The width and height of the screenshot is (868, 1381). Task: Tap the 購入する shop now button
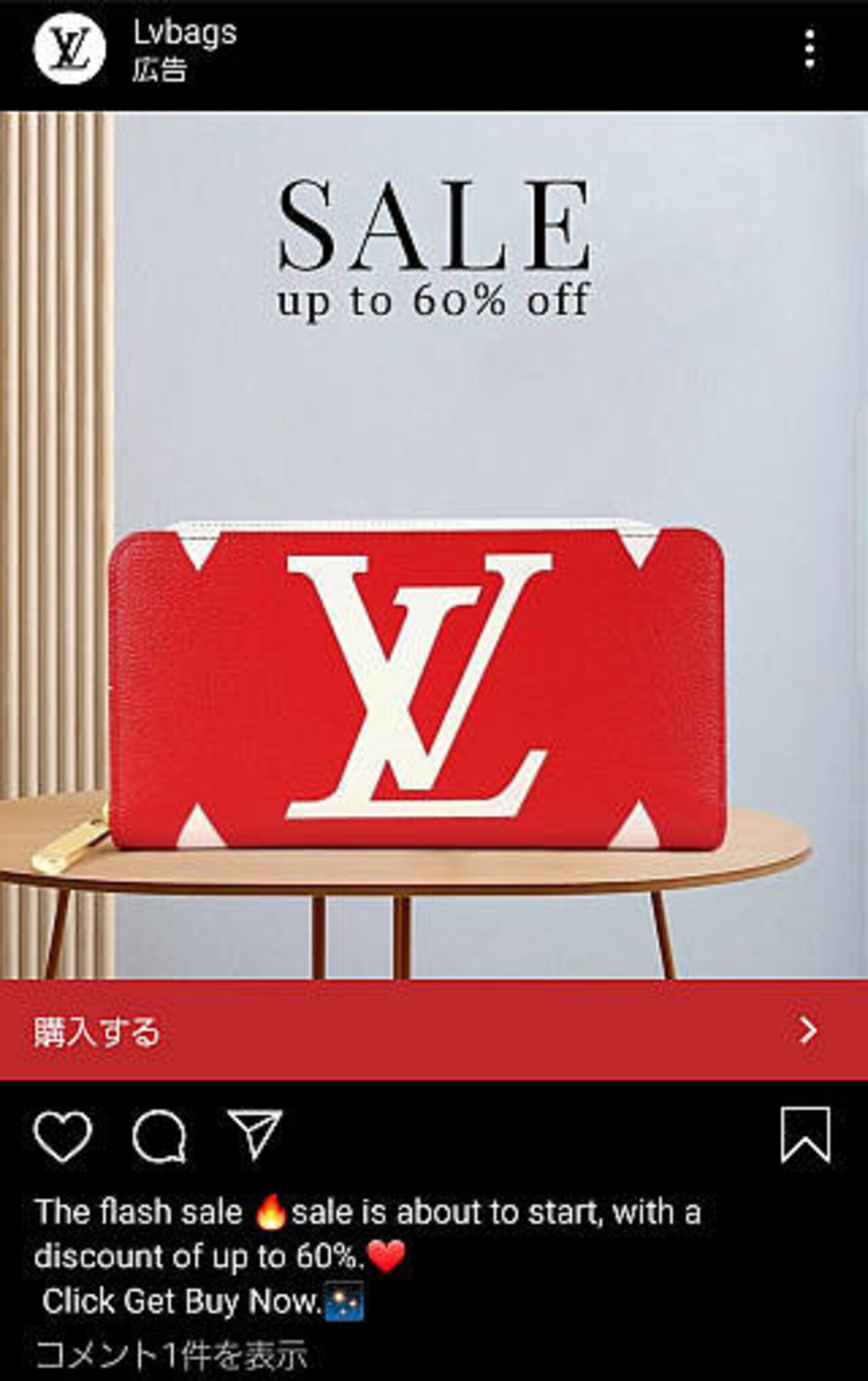click(434, 1030)
